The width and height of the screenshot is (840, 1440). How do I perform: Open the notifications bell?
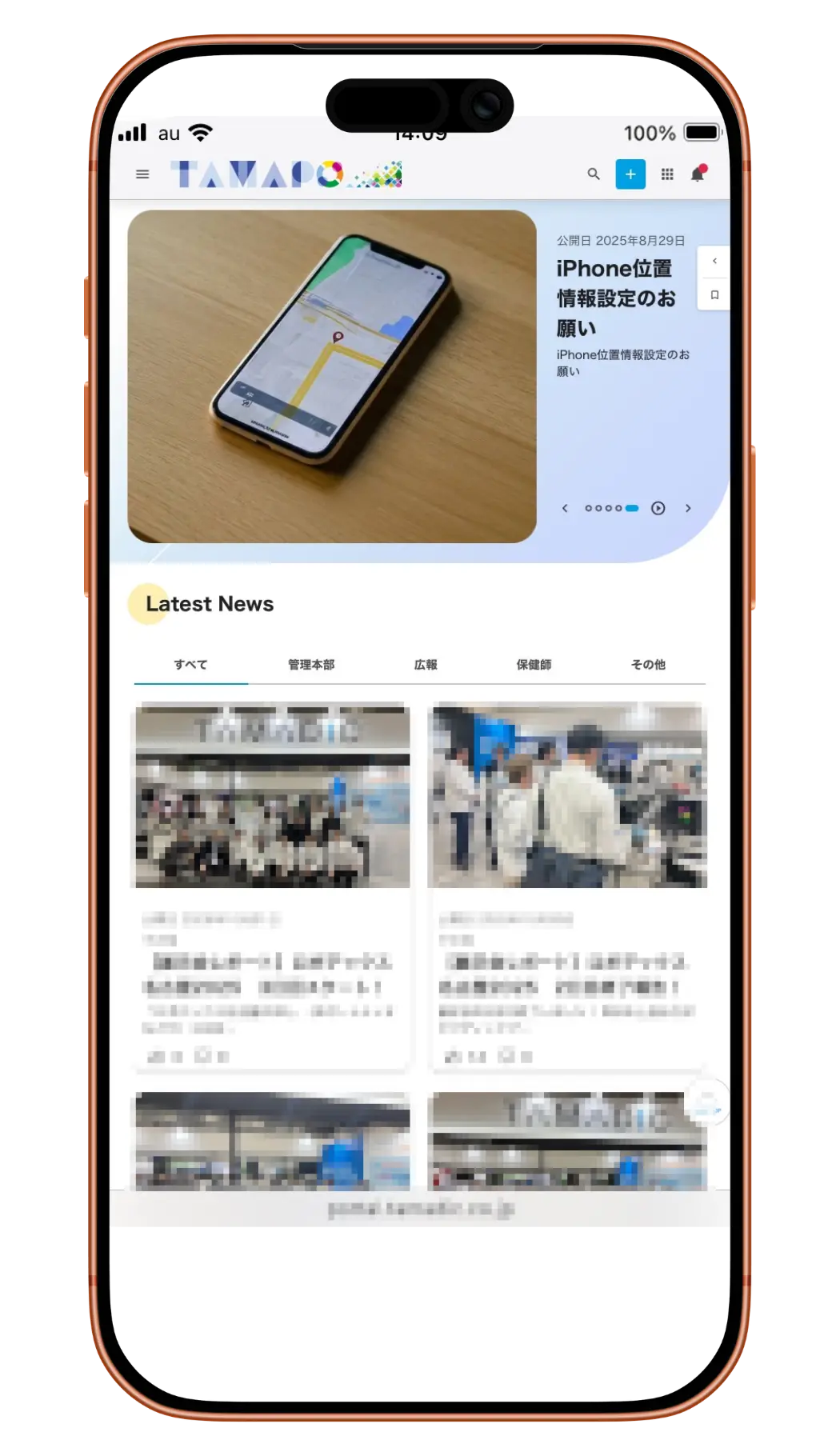pos(698,174)
